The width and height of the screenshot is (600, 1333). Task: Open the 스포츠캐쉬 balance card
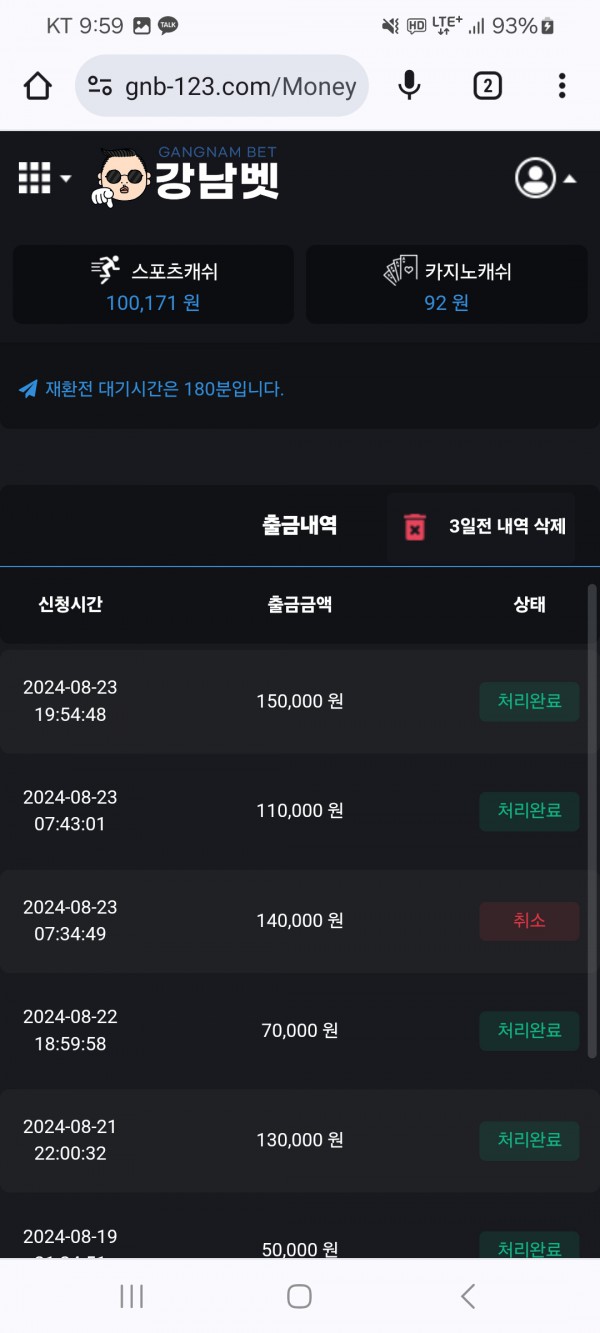pyautogui.click(x=153, y=285)
